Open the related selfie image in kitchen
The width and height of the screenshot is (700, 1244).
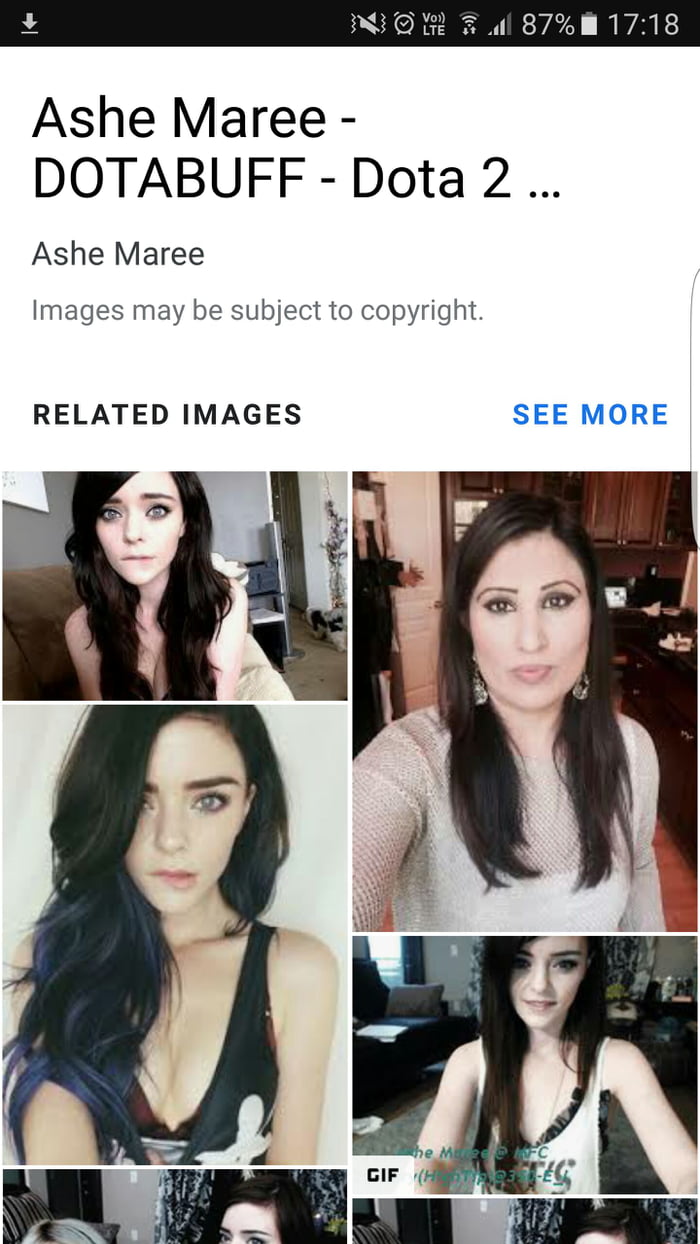[x=524, y=701]
